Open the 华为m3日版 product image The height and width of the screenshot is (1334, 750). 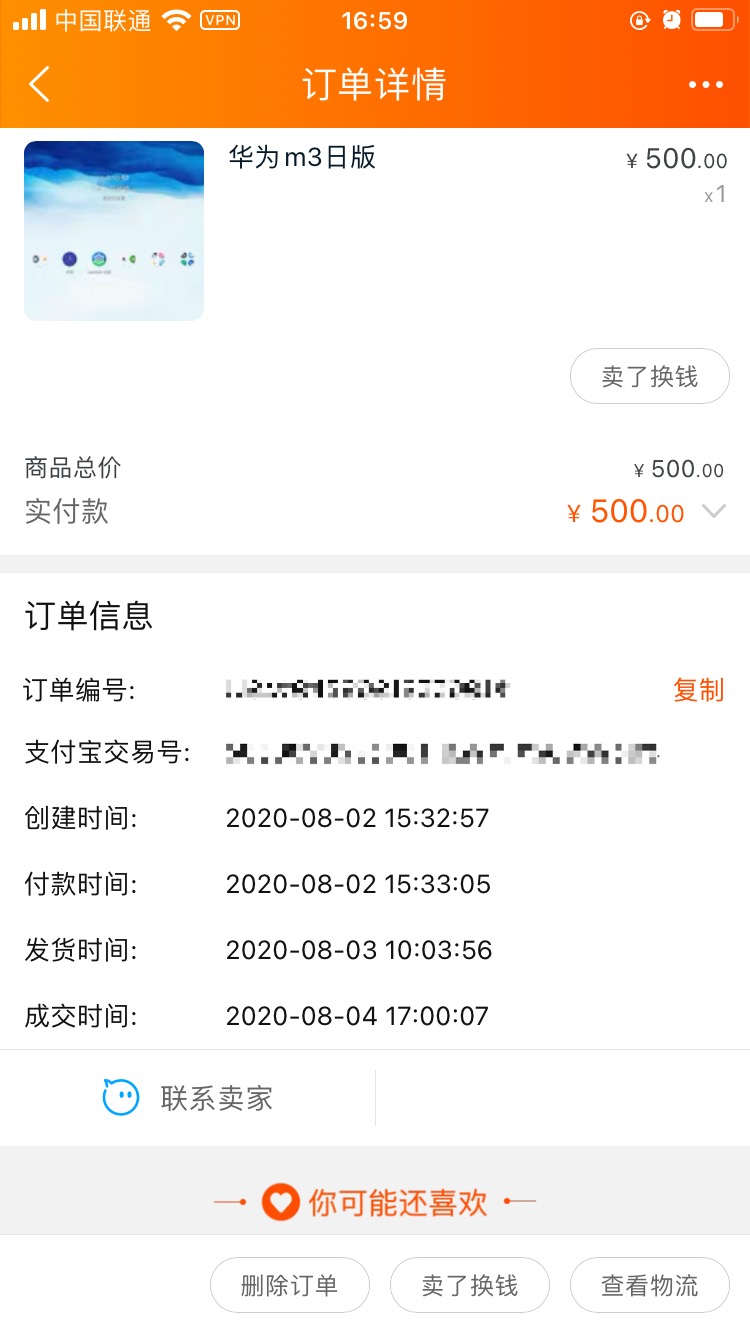point(114,231)
